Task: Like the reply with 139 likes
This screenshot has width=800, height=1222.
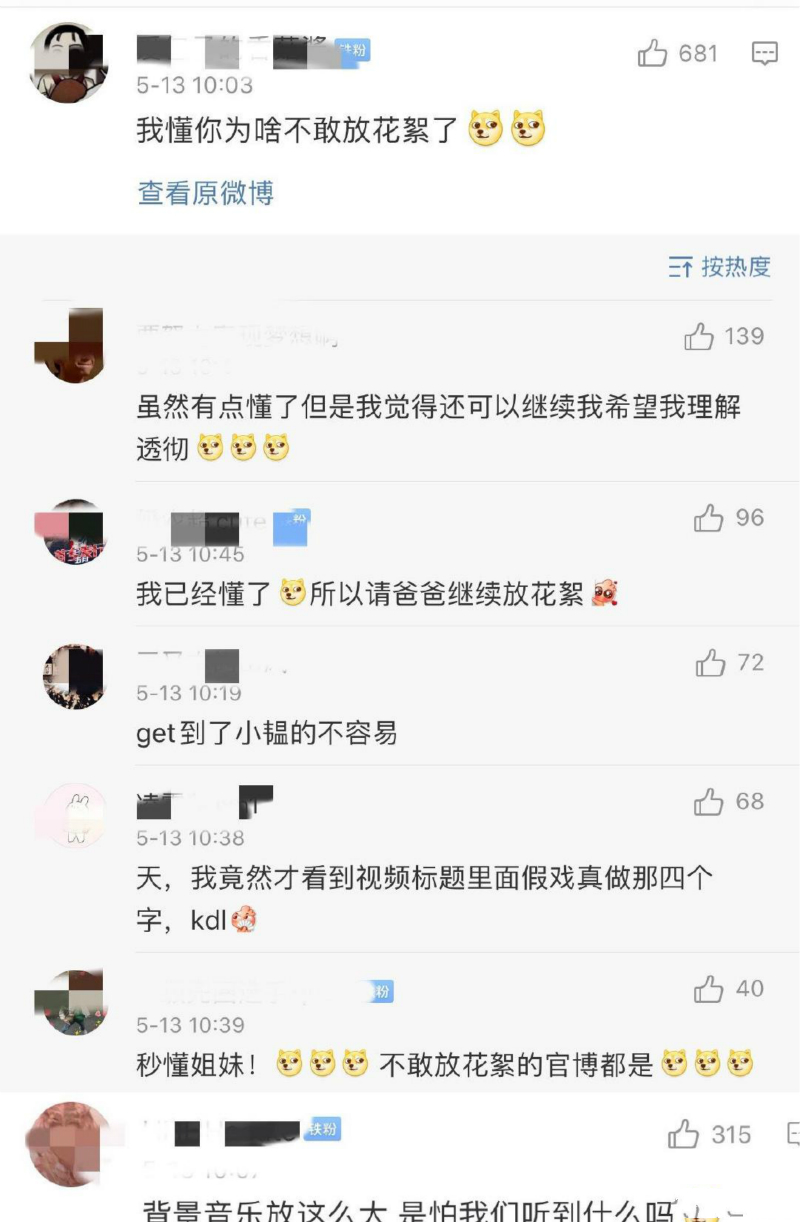Action: 699,337
